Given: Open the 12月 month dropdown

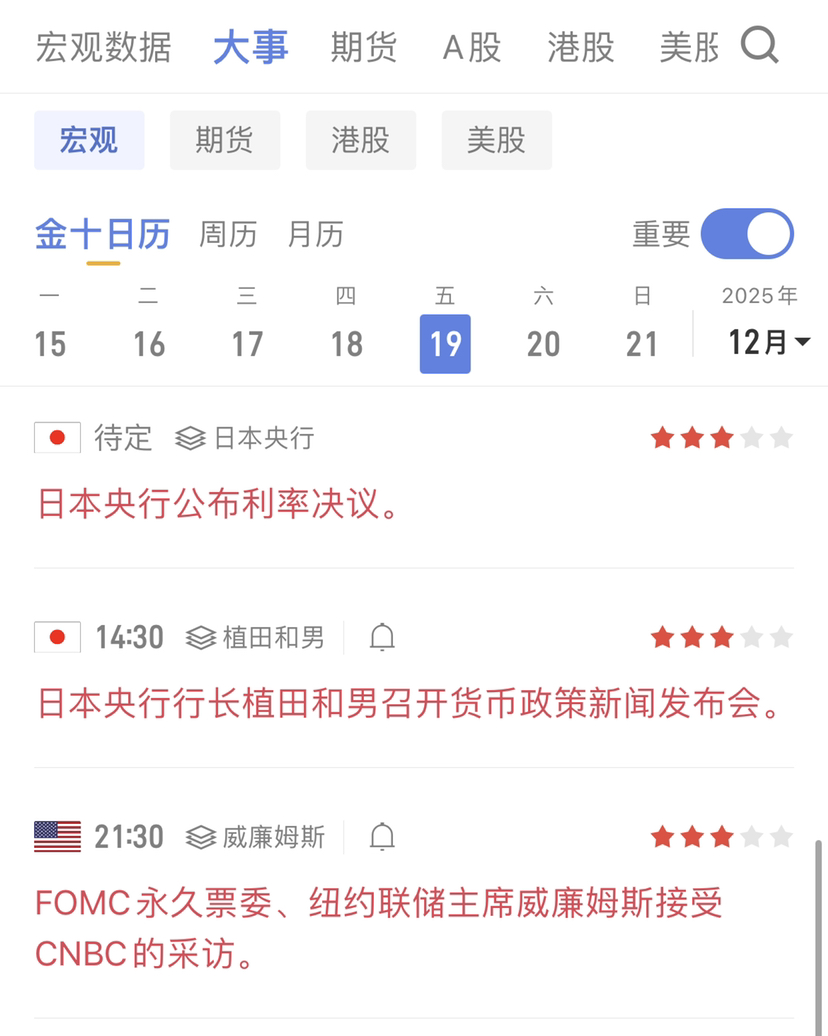Looking at the screenshot, I should [768, 342].
